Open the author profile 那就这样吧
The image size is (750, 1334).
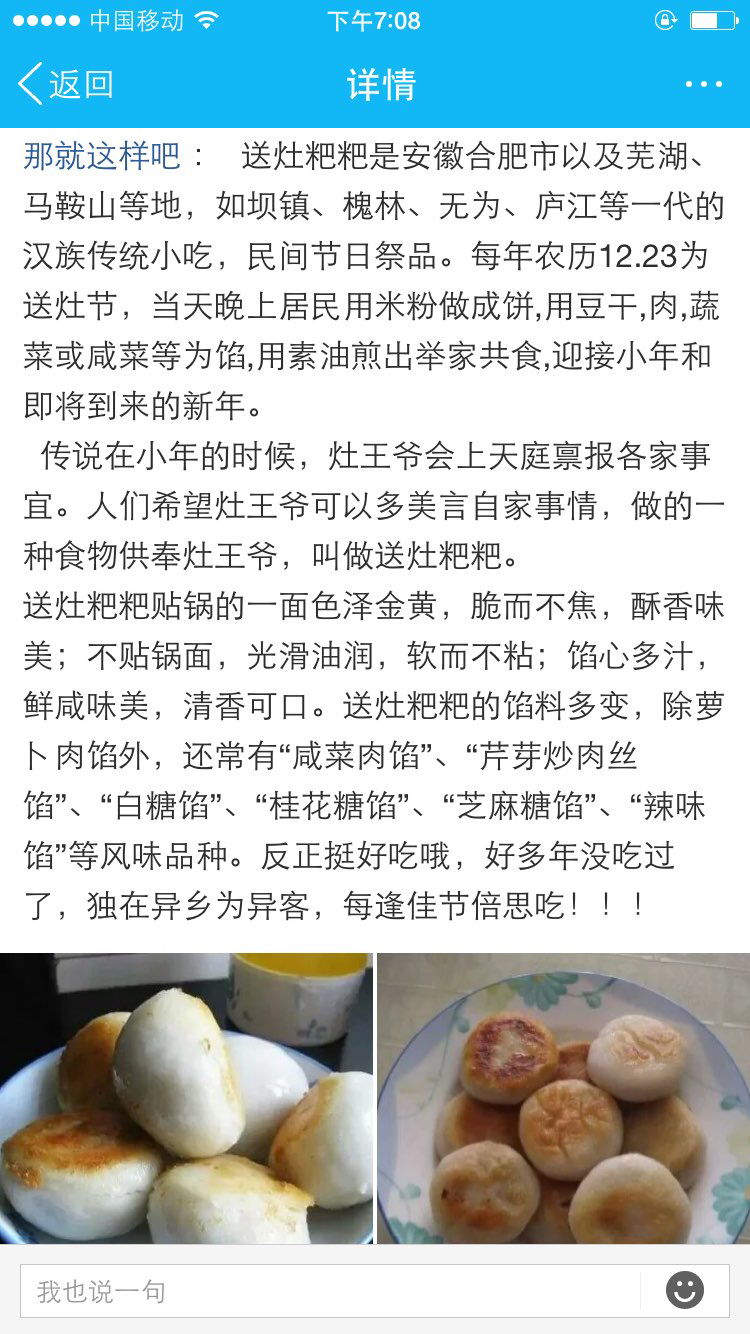102,155
